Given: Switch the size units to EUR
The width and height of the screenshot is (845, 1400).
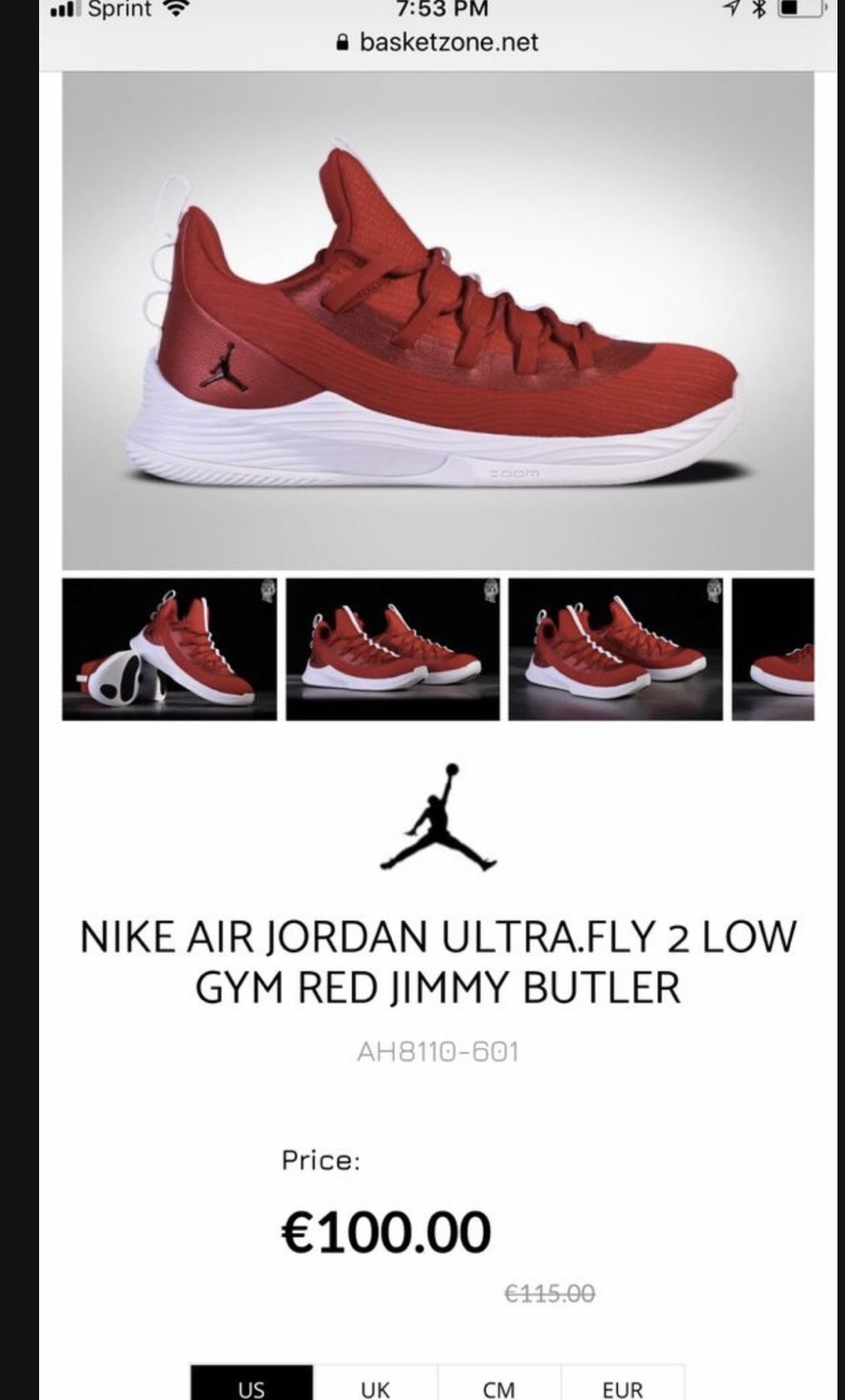Looking at the screenshot, I should tap(622, 1387).
